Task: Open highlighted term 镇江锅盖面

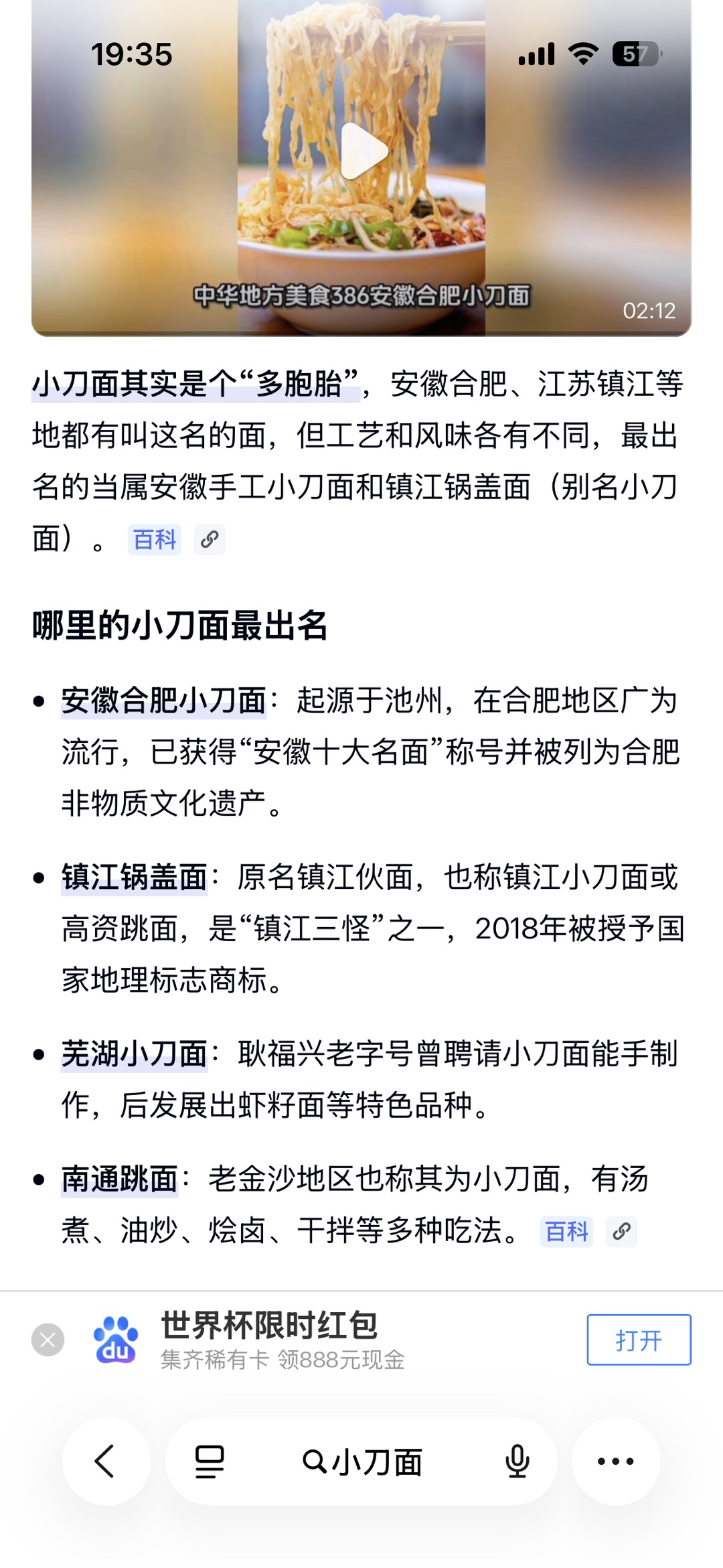Action: point(134,877)
